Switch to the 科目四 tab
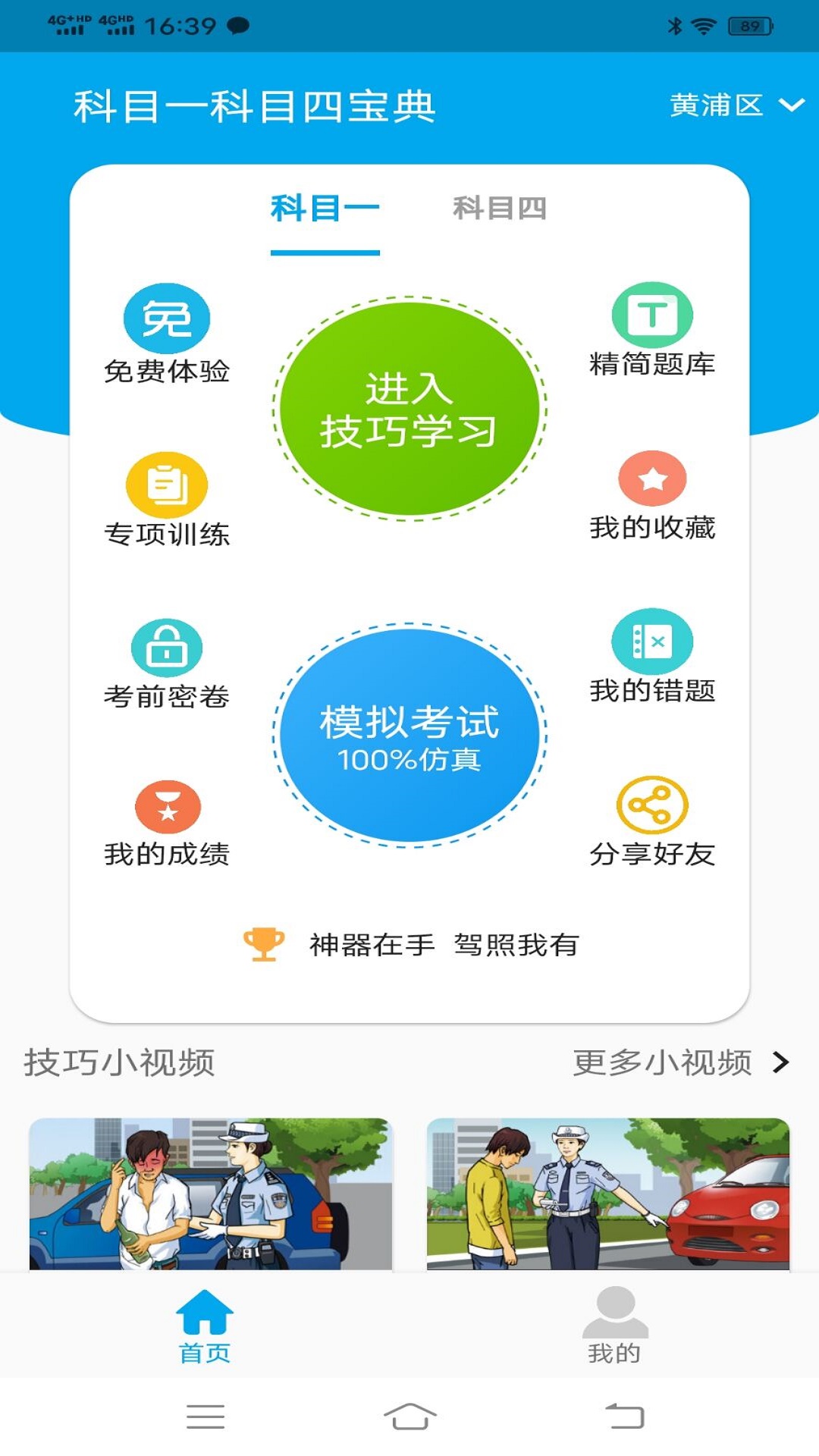This screenshot has width=819, height=1456. 502,211
